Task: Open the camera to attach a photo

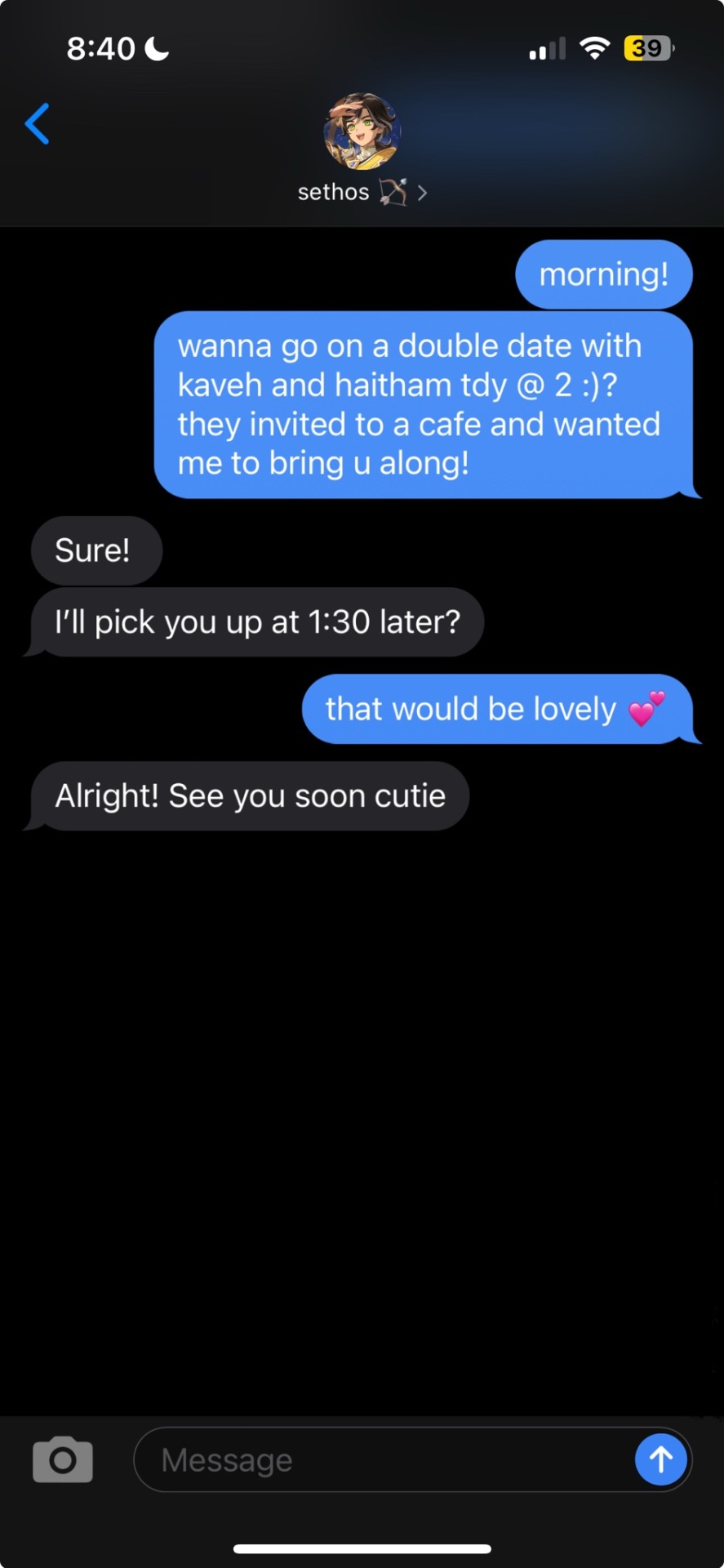Action: (x=63, y=1459)
